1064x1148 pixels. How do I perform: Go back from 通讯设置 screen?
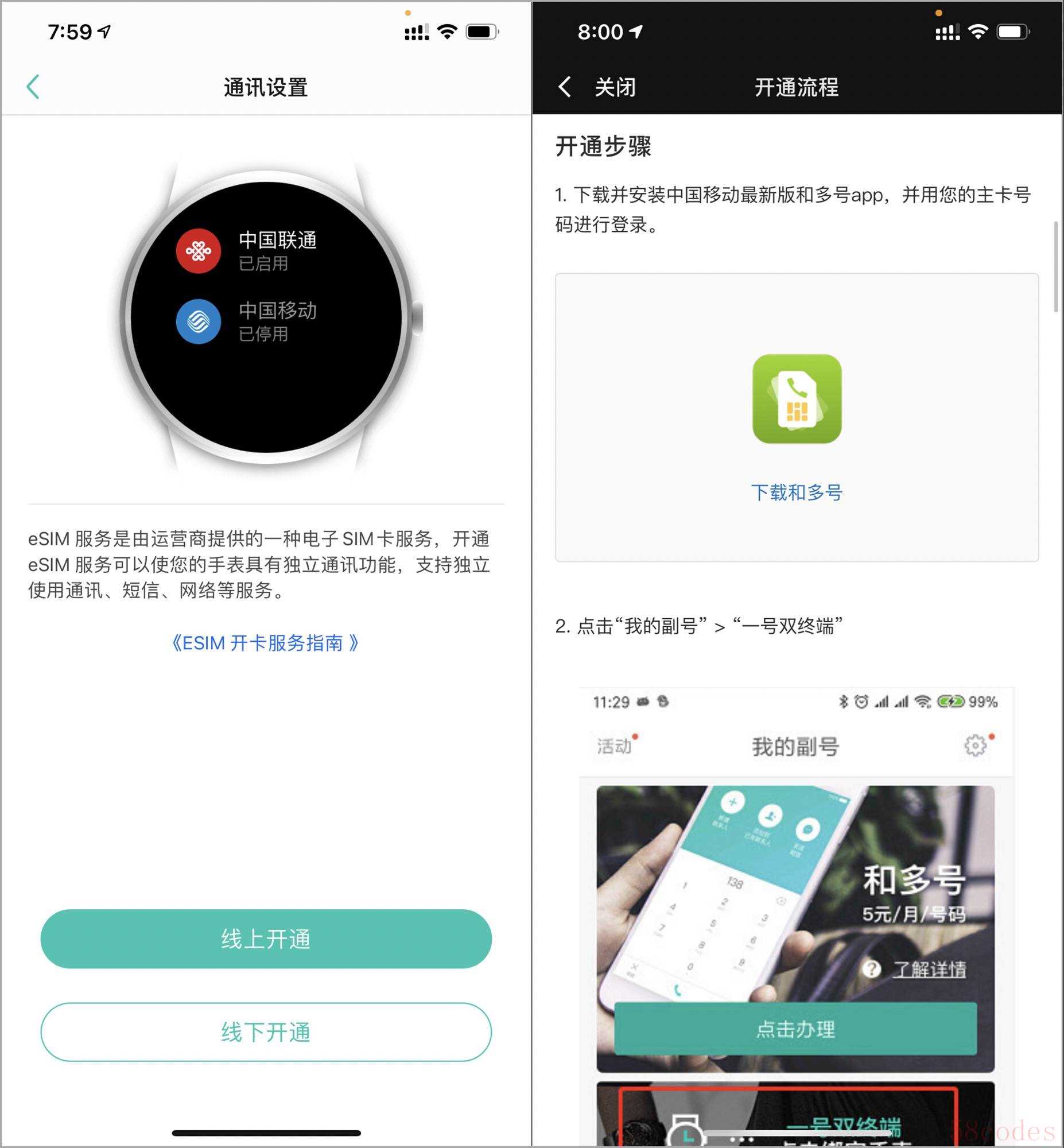pos(33,87)
